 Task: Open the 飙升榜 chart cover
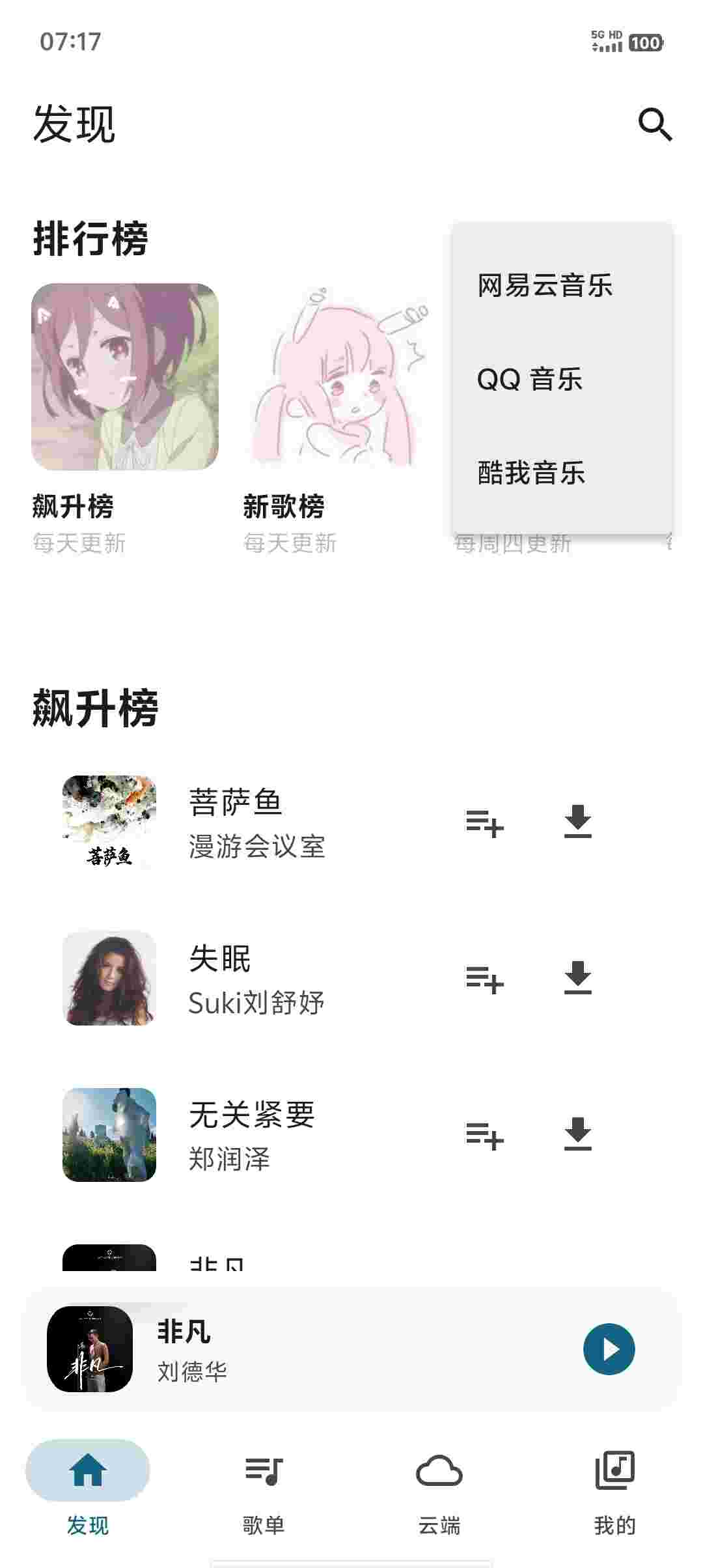pos(125,376)
